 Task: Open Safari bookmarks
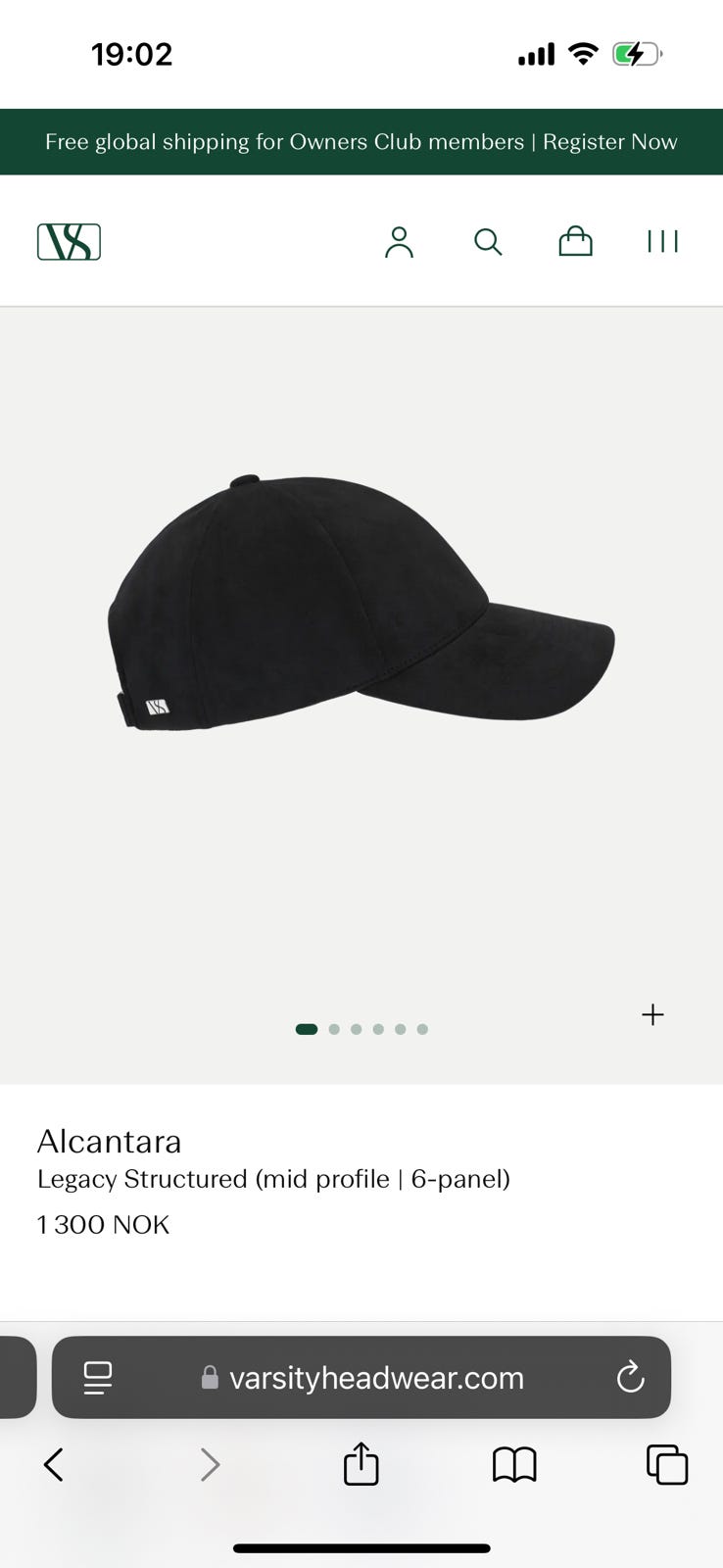click(x=514, y=1465)
